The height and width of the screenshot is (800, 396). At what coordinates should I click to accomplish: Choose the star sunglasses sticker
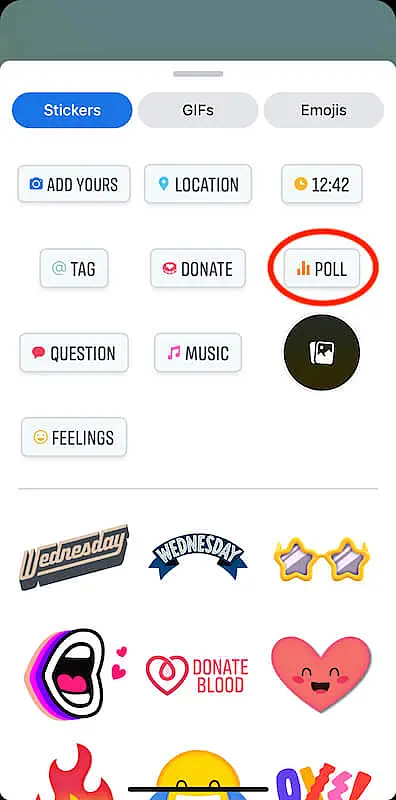coord(322,557)
